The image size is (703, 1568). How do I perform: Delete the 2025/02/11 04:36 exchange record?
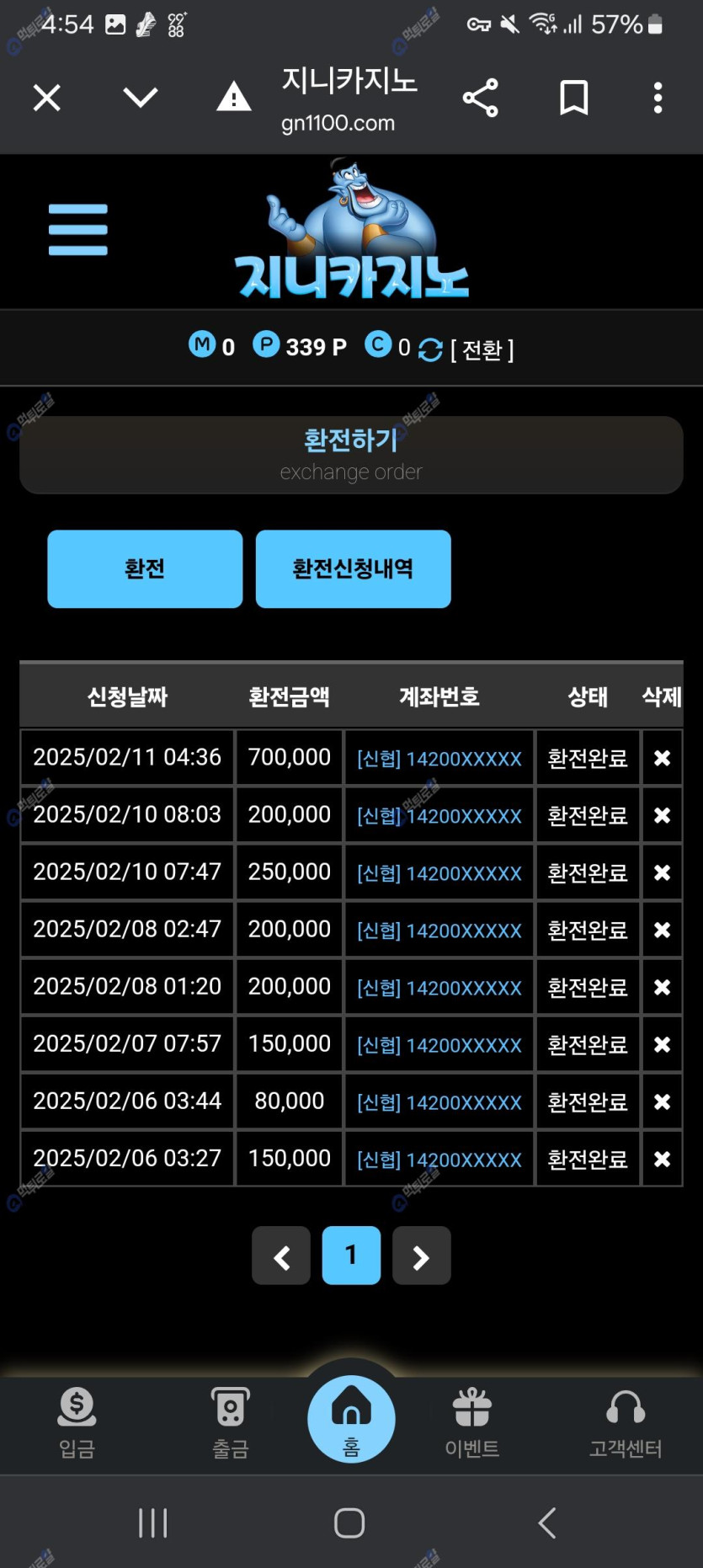[x=662, y=758]
